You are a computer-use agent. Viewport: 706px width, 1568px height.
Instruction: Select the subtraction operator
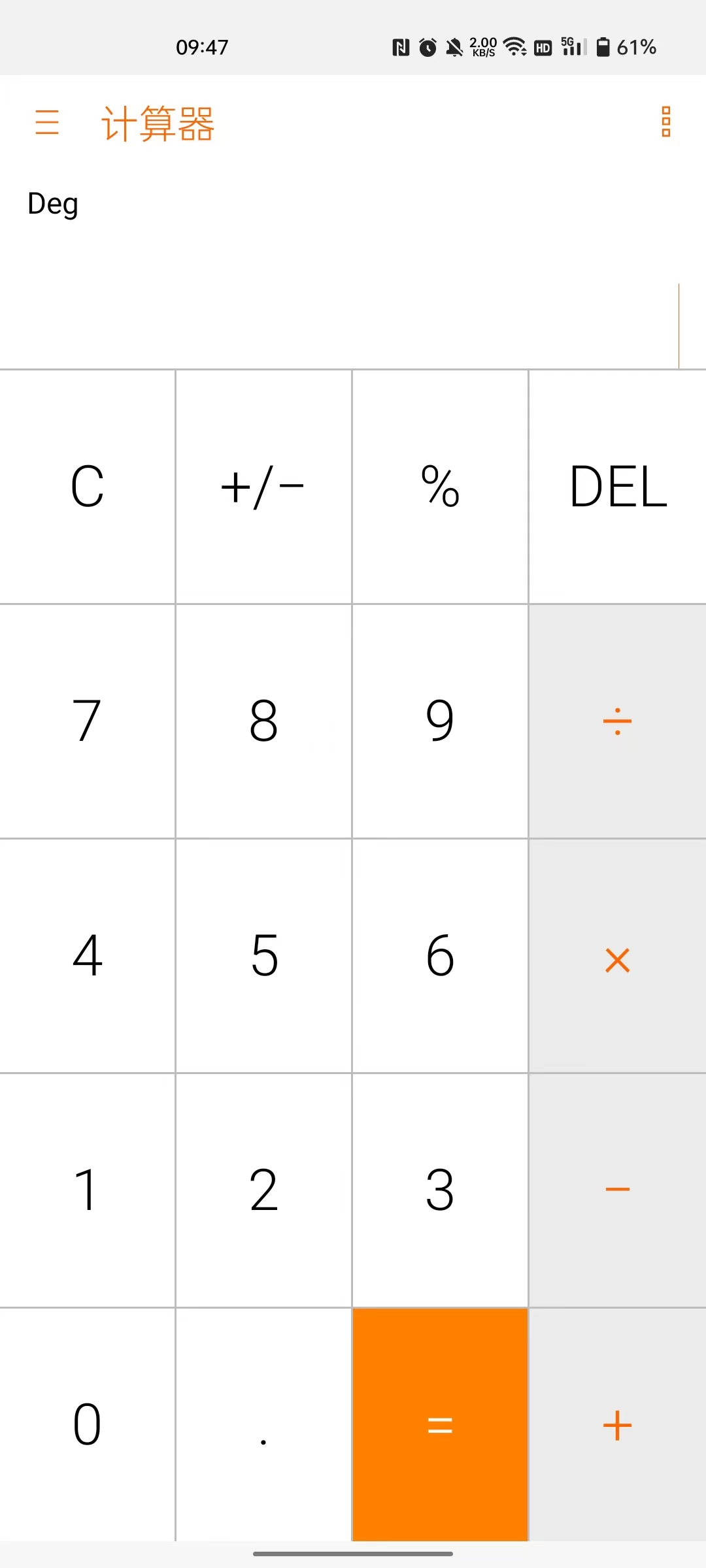(618, 1190)
